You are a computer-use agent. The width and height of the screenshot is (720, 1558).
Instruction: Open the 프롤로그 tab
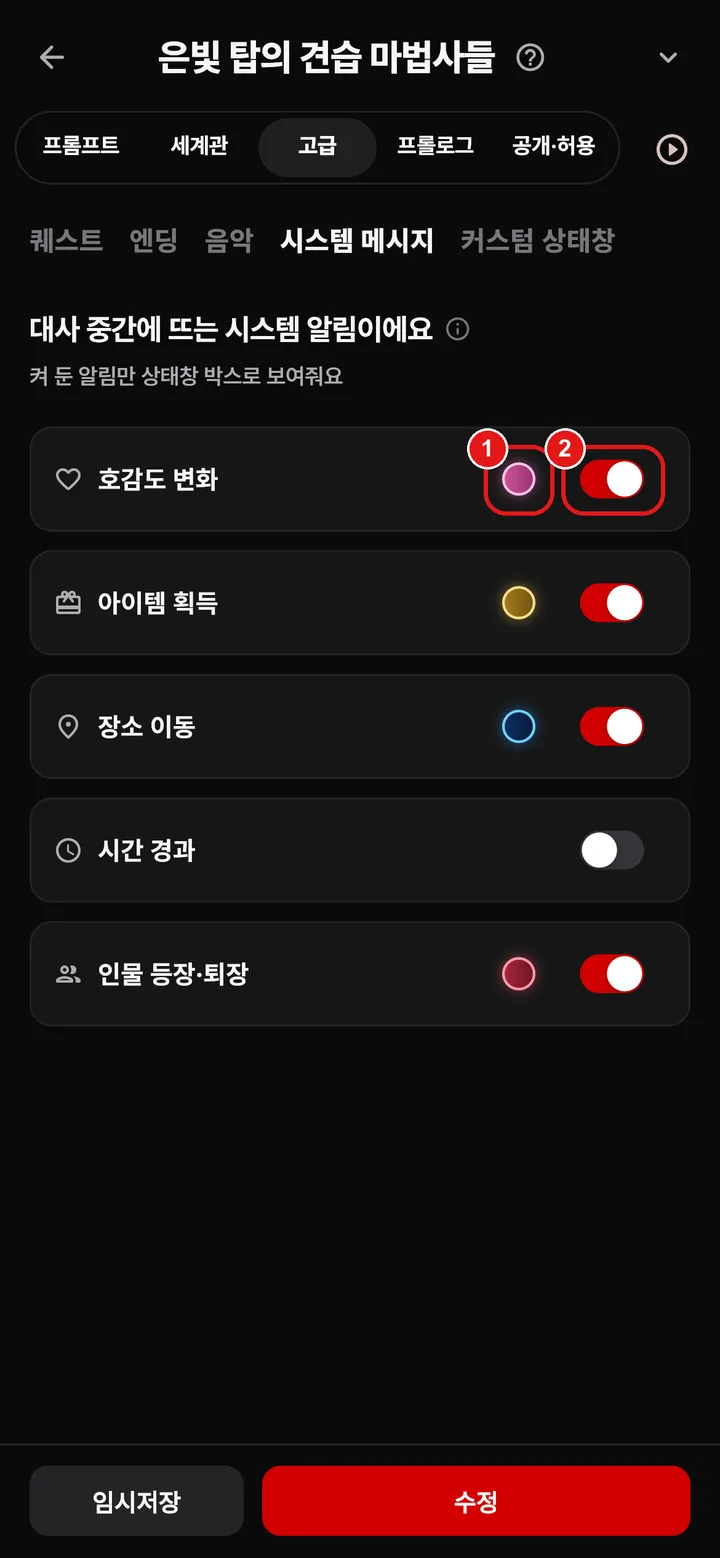[x=435, y=146]
